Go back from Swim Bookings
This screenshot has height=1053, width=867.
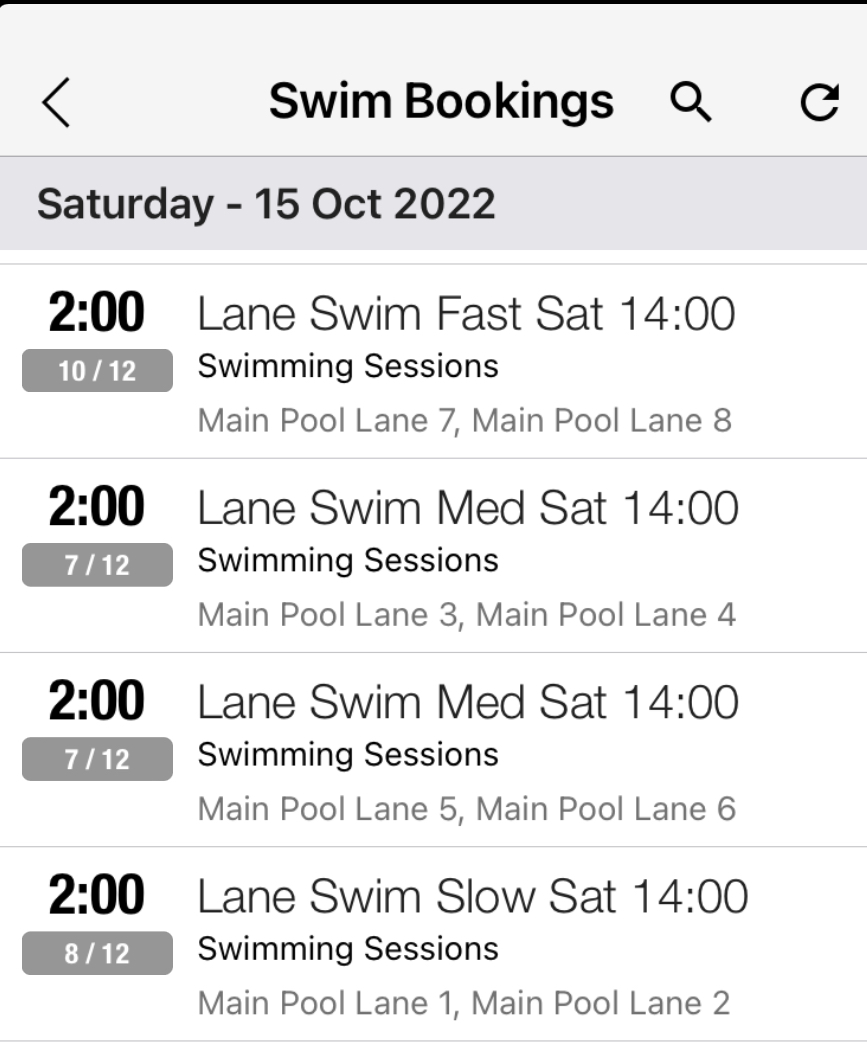[56, 103]
